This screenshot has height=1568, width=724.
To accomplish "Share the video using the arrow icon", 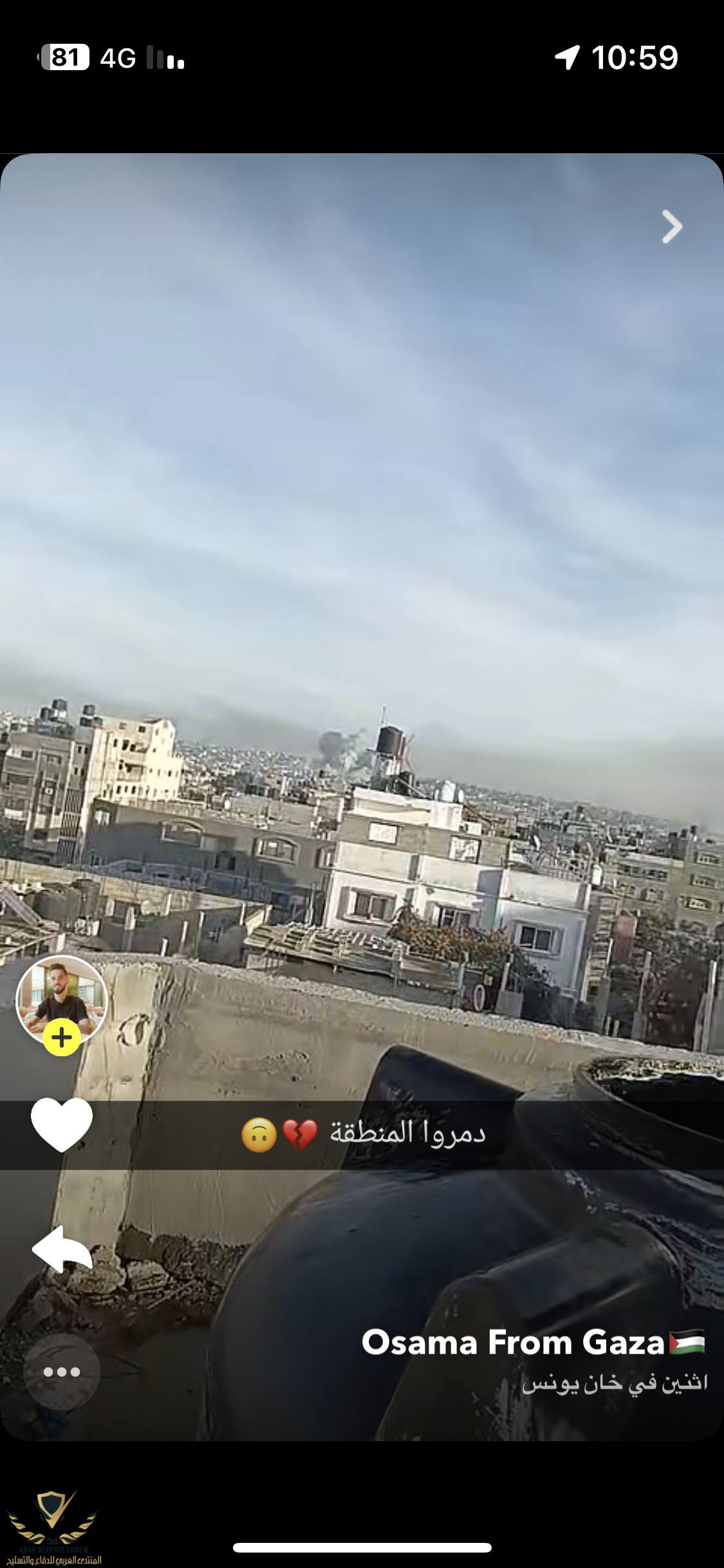I will (62, 1249).
